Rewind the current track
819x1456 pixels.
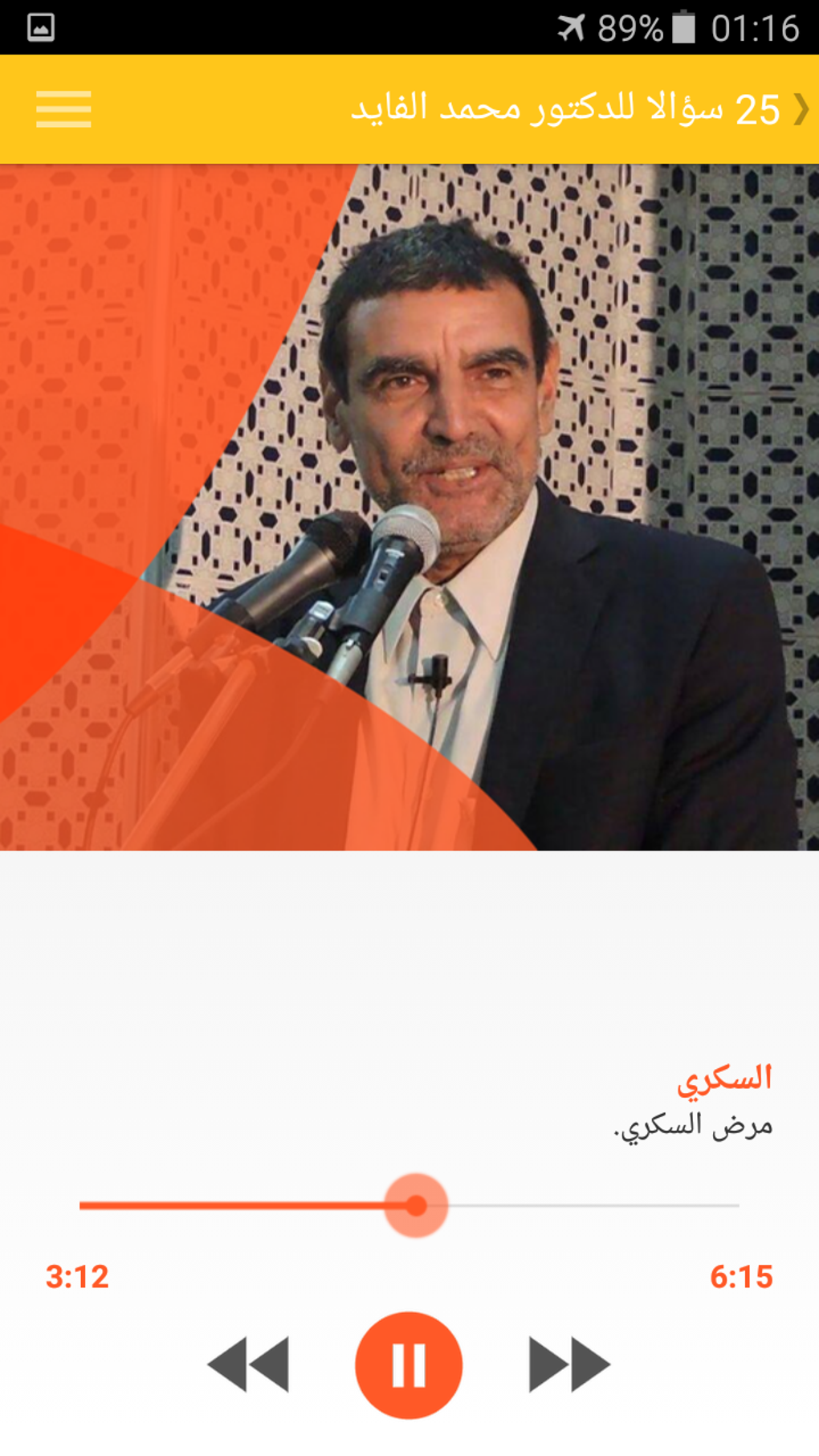click(x=248, y=1364)
